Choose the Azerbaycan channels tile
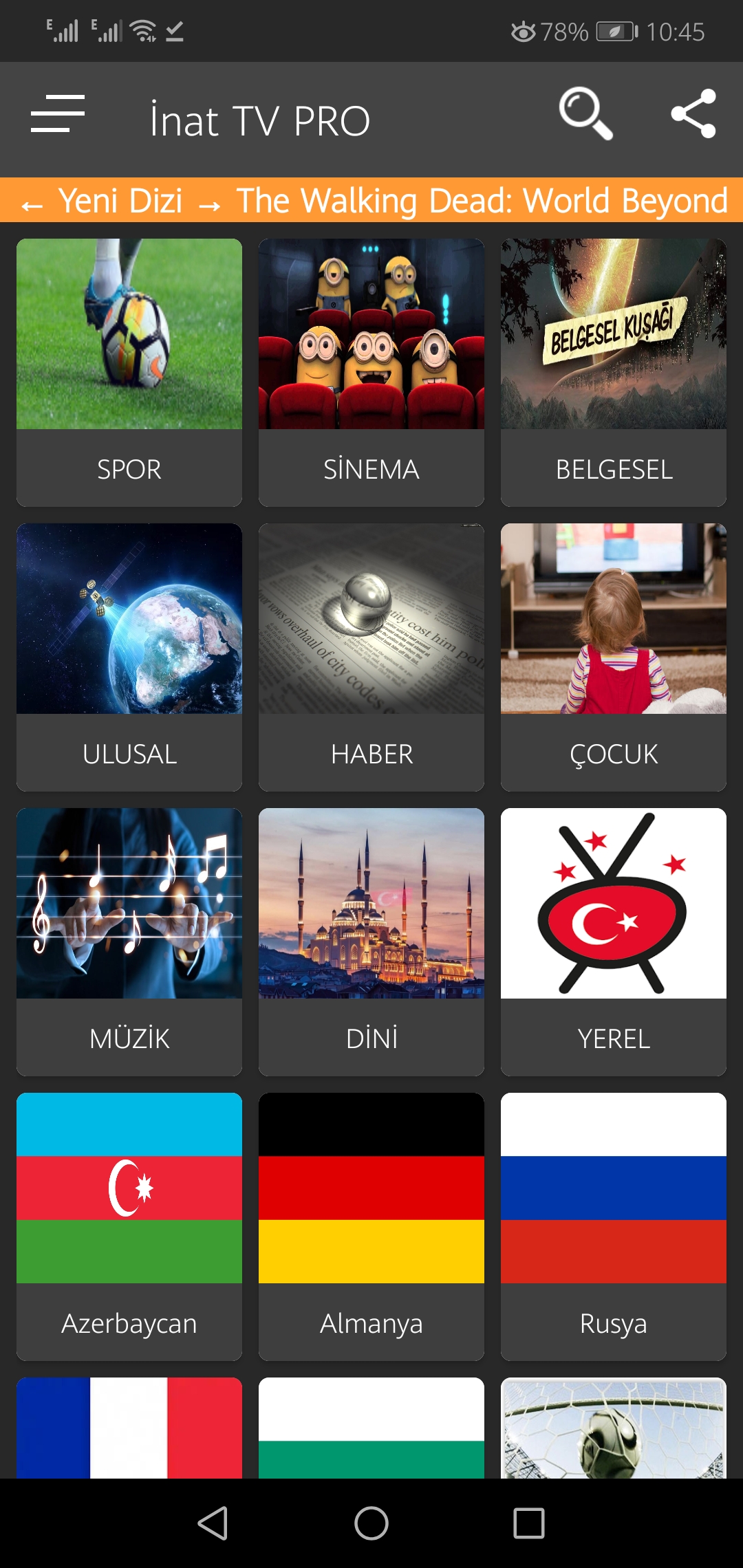Viewport: 743px width, 1568px height. coord(129,1226)
